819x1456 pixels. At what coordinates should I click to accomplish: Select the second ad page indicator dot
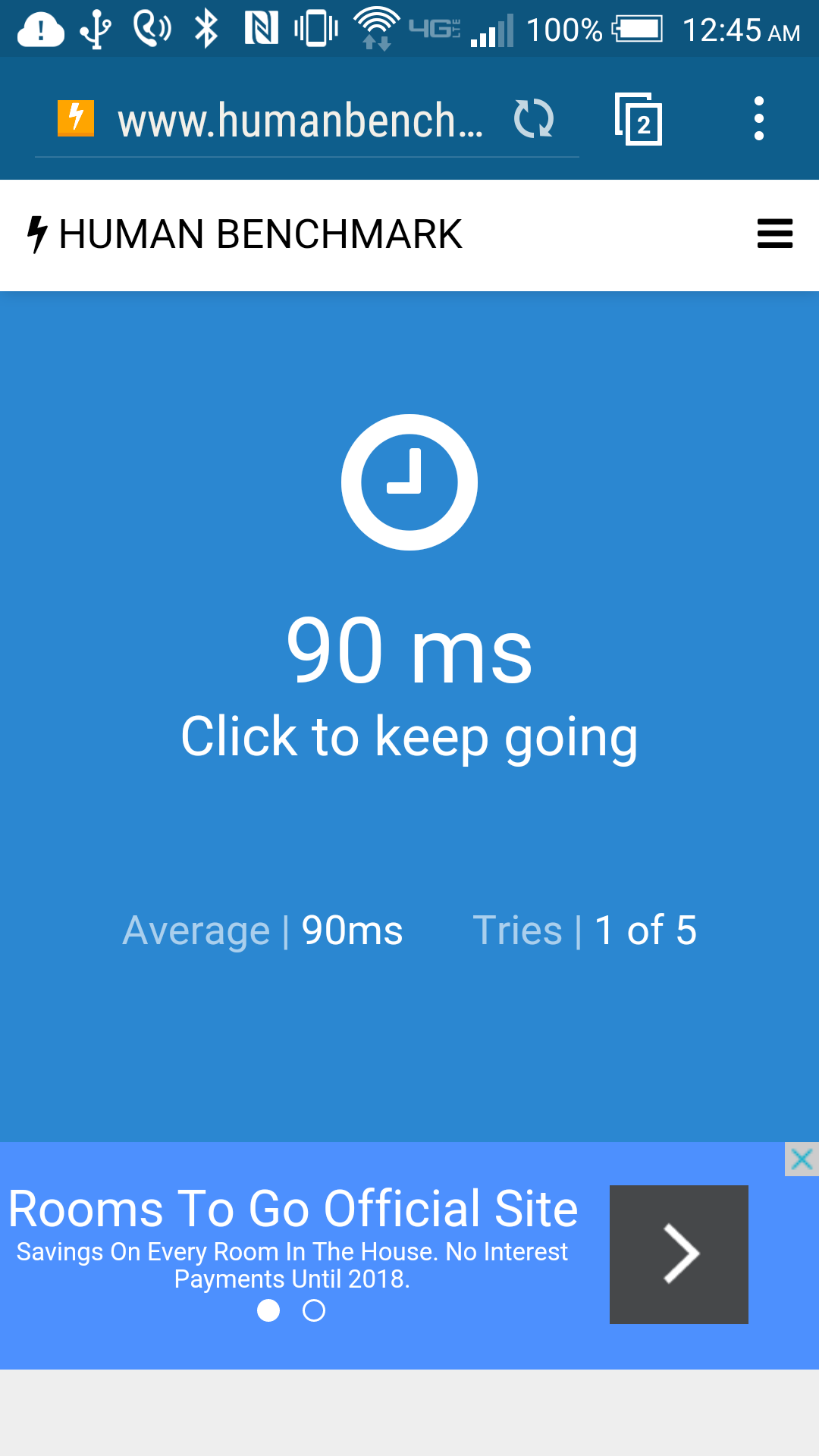(314, 1310)
